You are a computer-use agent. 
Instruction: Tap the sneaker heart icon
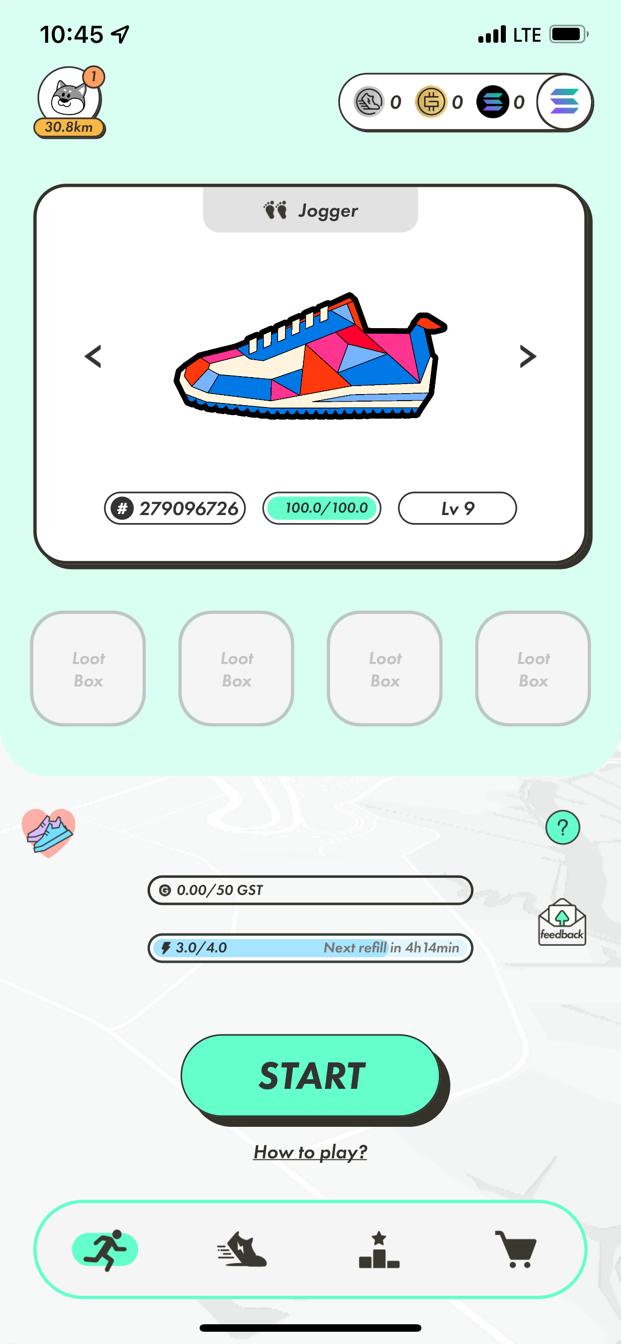(49, 833)
